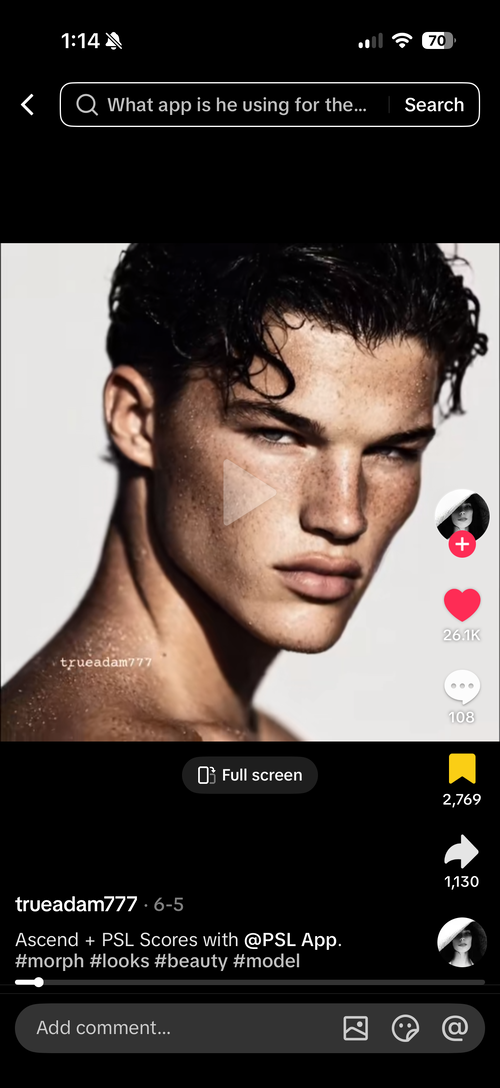Open the emoji sticker picker

pos(405,1028)
